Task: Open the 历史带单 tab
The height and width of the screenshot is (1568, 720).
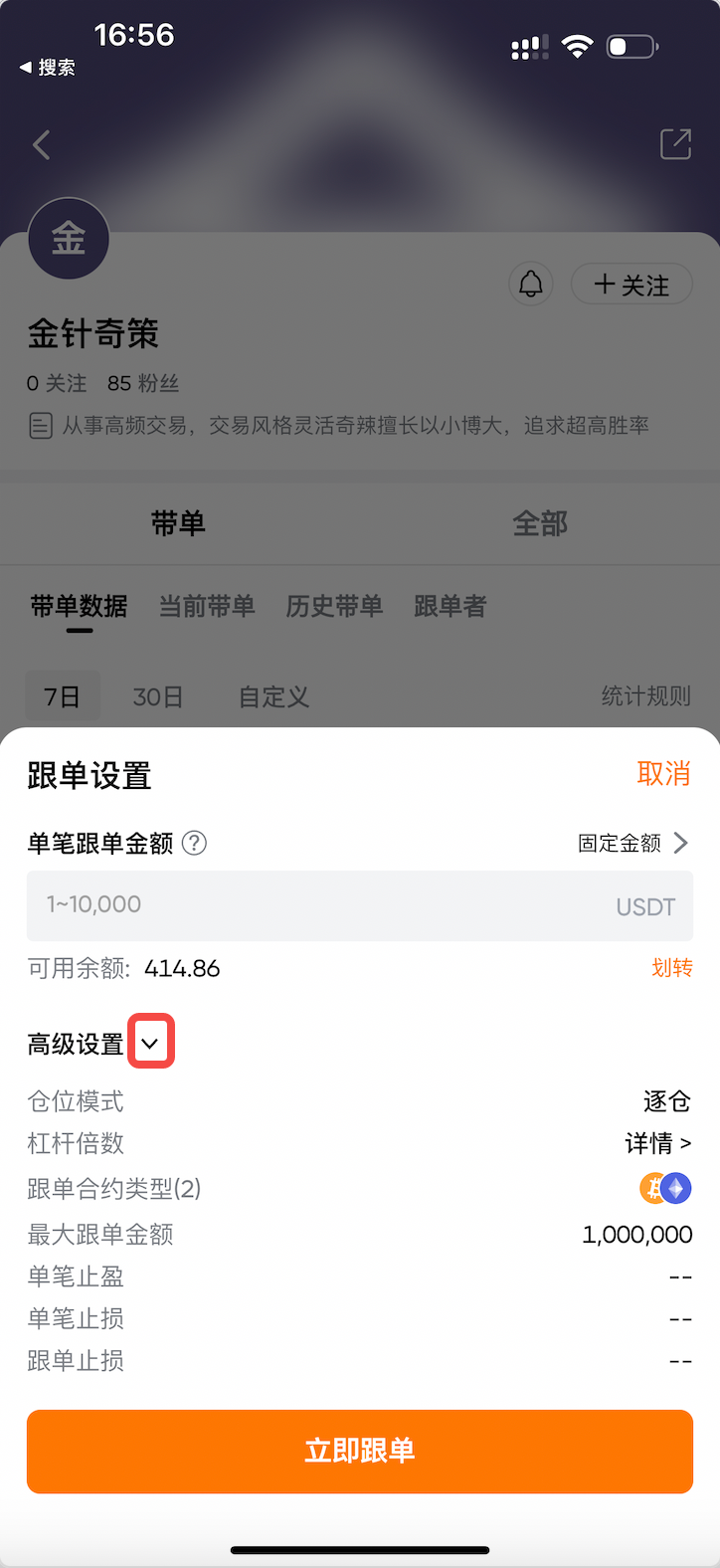Action: [334, 606]
